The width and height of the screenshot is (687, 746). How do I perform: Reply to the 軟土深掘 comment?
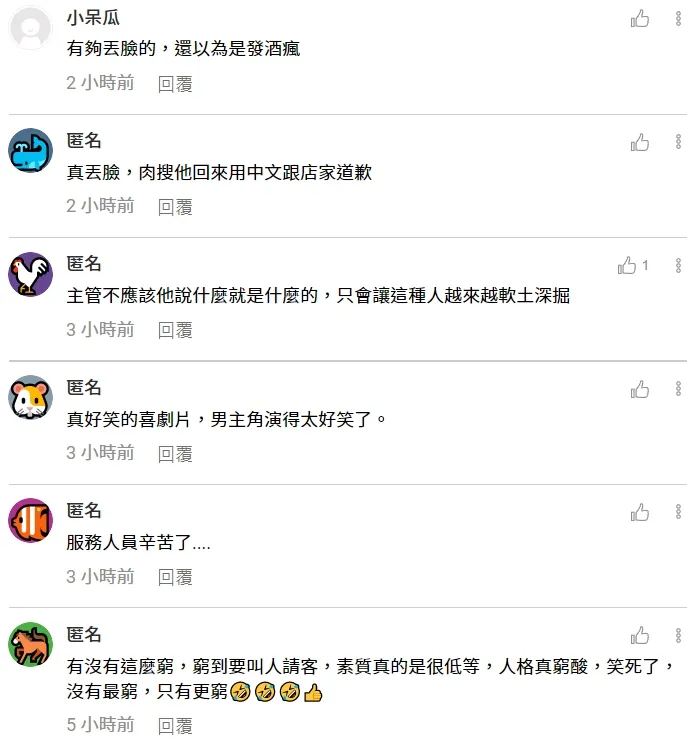(x=175, y=331)
